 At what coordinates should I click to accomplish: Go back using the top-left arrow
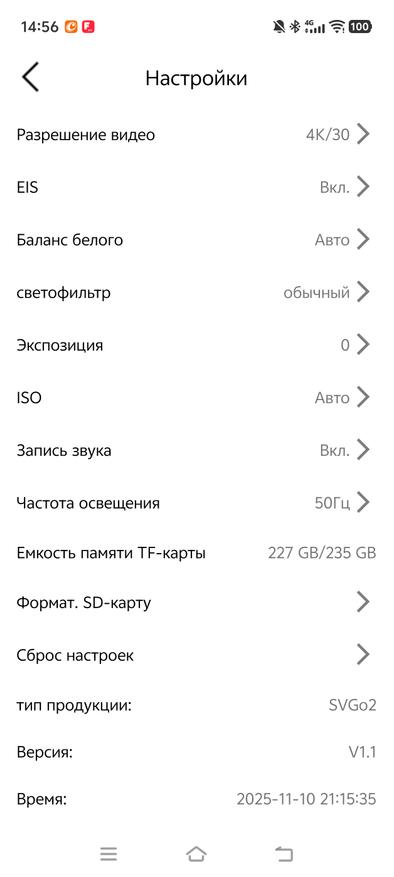point(30,77)
